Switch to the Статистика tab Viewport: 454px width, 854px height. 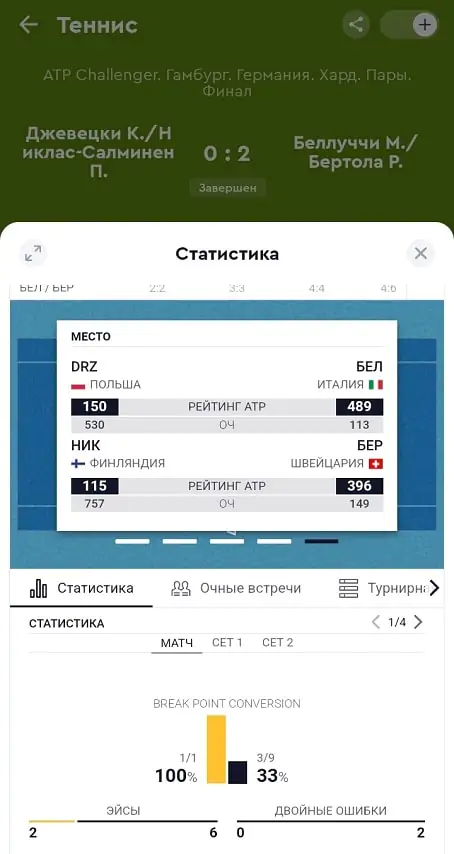pyautogui.click(x=82, y=588)
